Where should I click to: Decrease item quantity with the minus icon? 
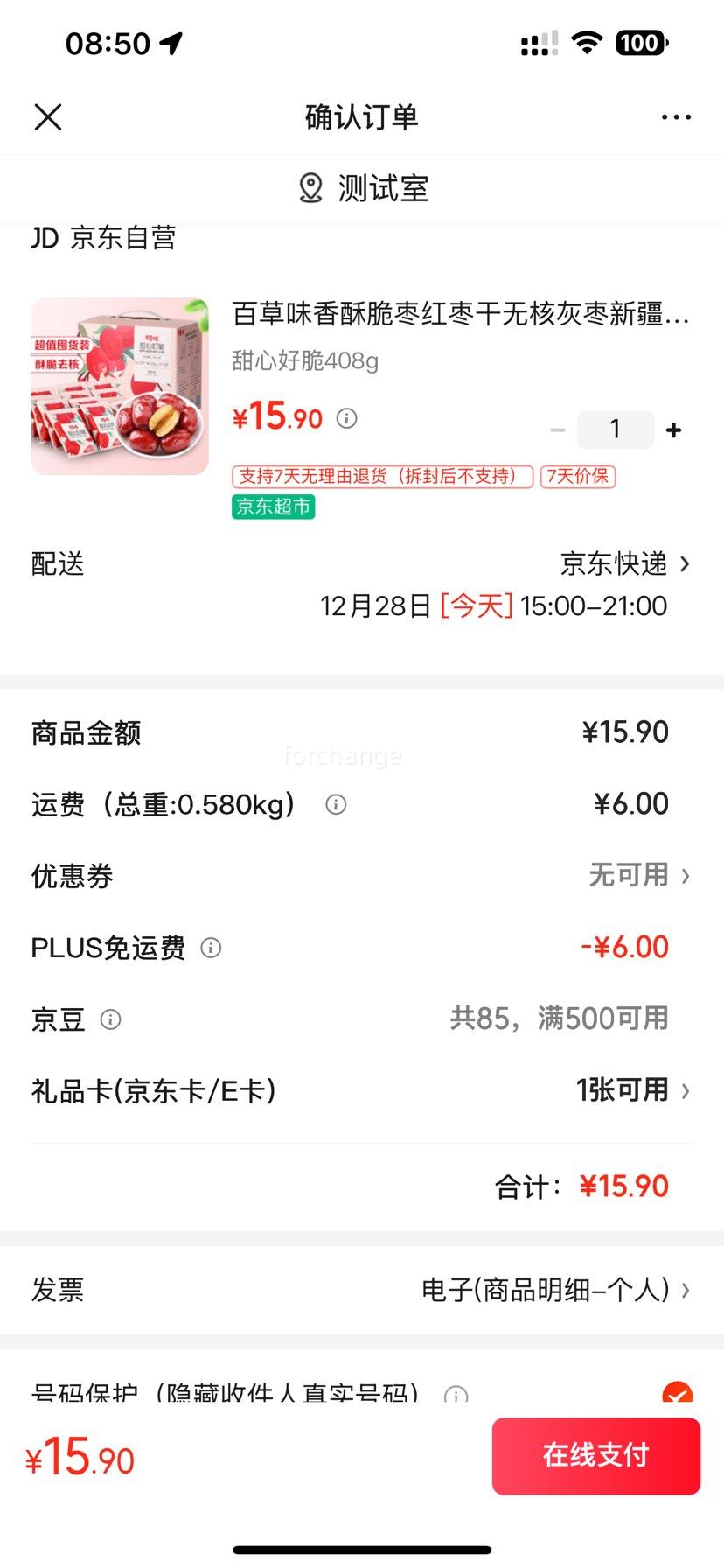[557, 430]
